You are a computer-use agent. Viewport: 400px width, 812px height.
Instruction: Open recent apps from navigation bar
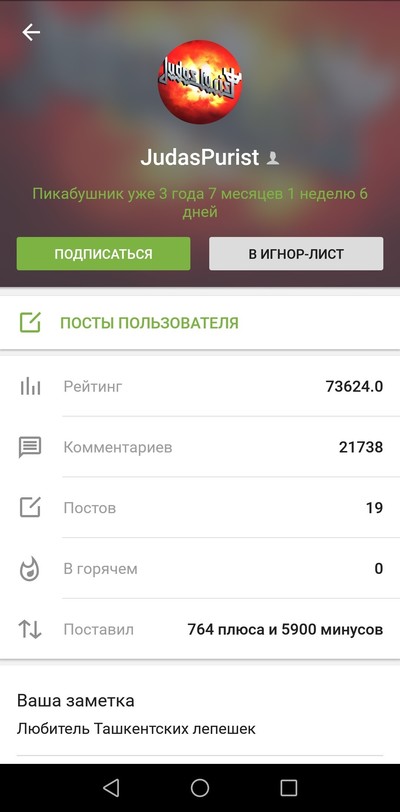(x=289, y=788)
